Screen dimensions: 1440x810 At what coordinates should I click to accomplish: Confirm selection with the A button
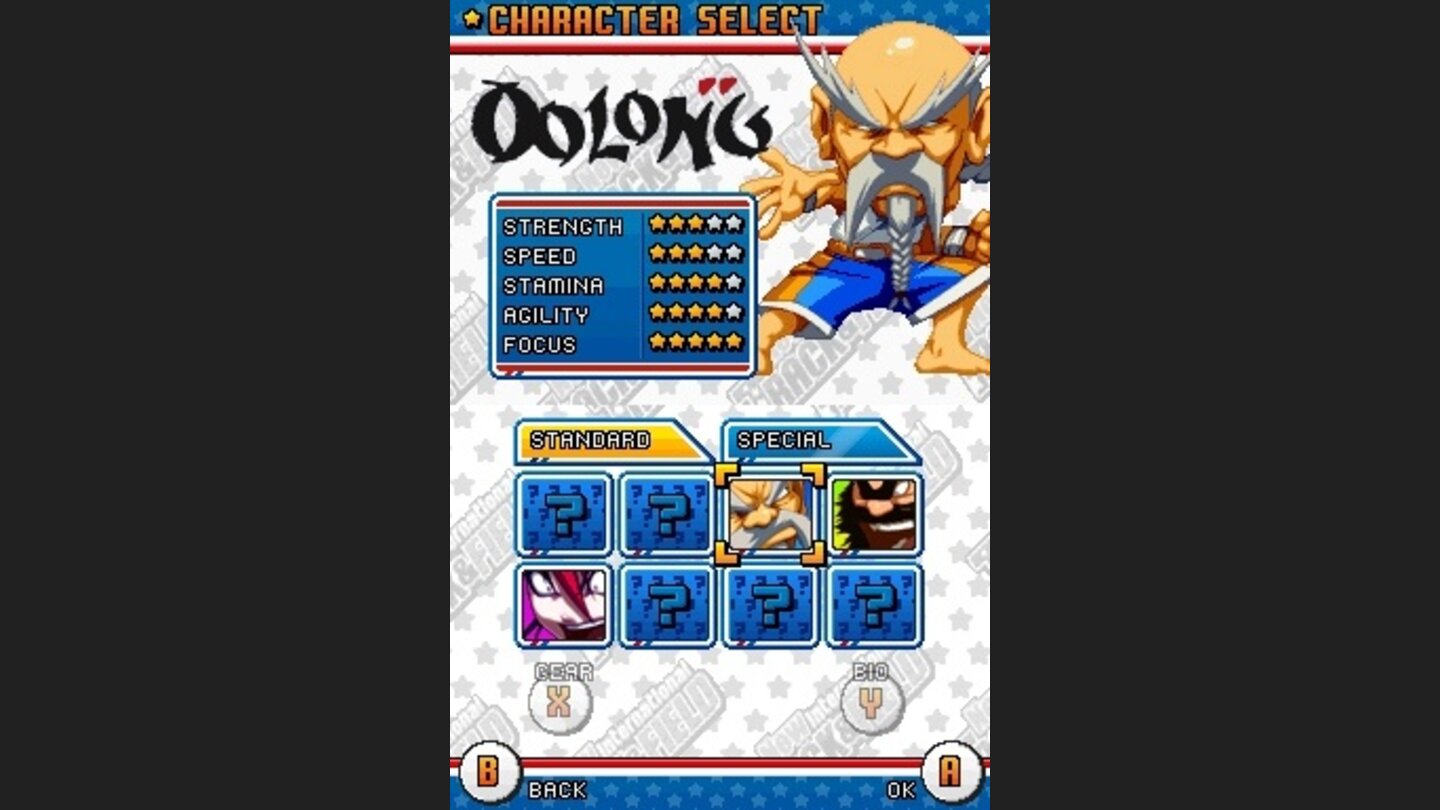point(951,772)
